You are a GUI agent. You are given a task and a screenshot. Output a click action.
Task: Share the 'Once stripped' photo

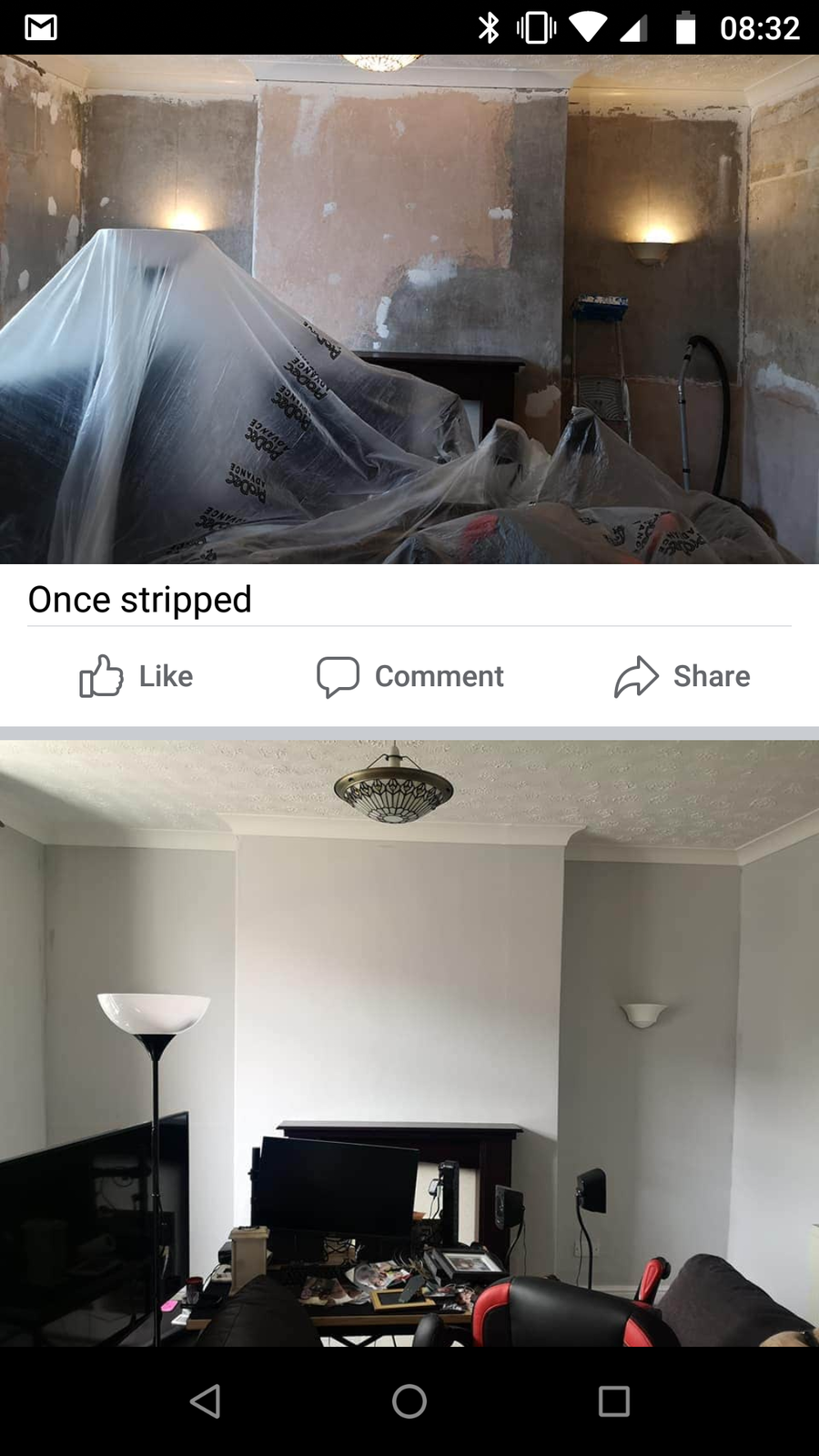pyautogui.click(x=682, y=676)
